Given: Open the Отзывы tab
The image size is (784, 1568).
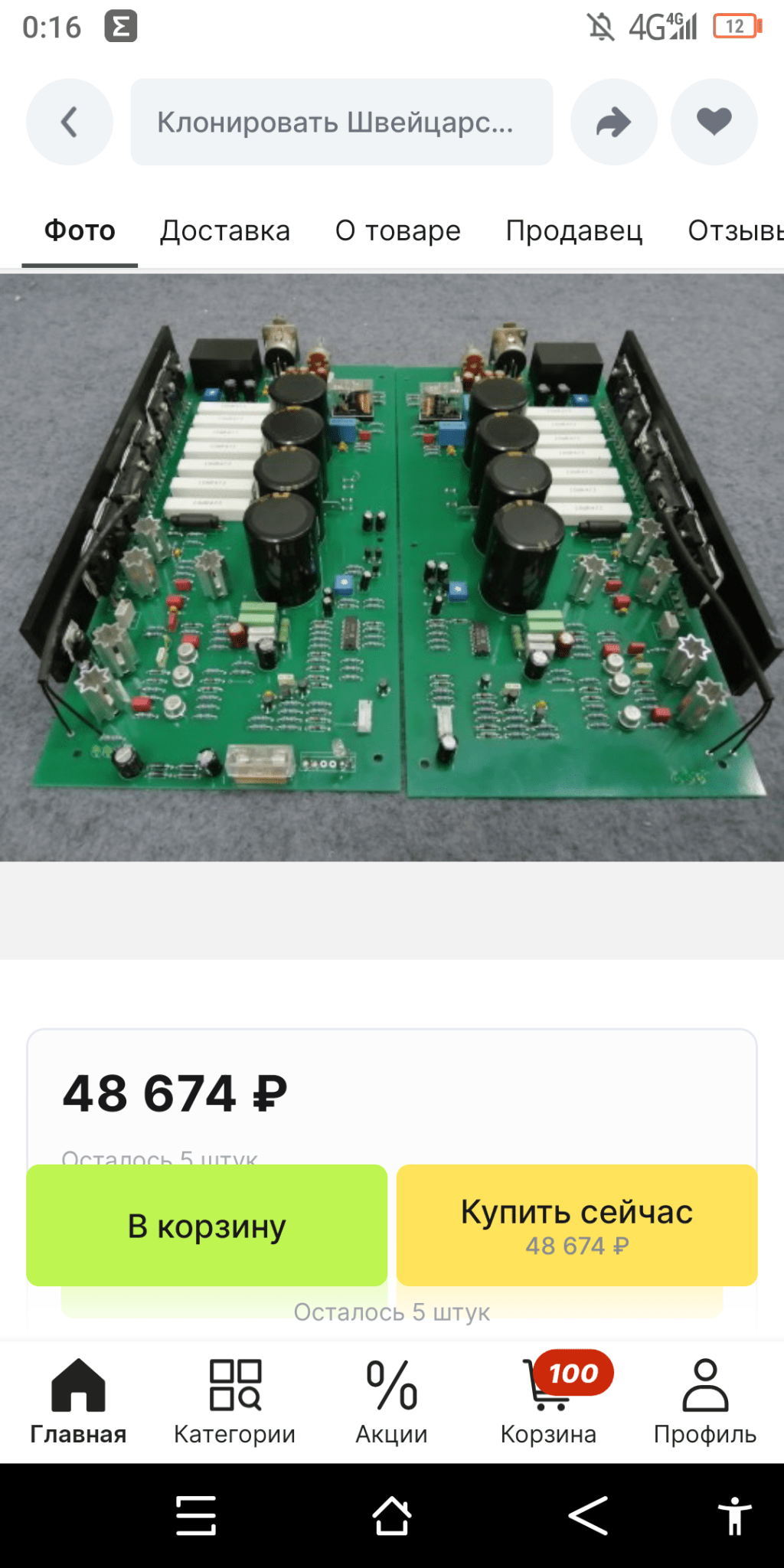Looking at the screenshot, I should click(736, 230).
